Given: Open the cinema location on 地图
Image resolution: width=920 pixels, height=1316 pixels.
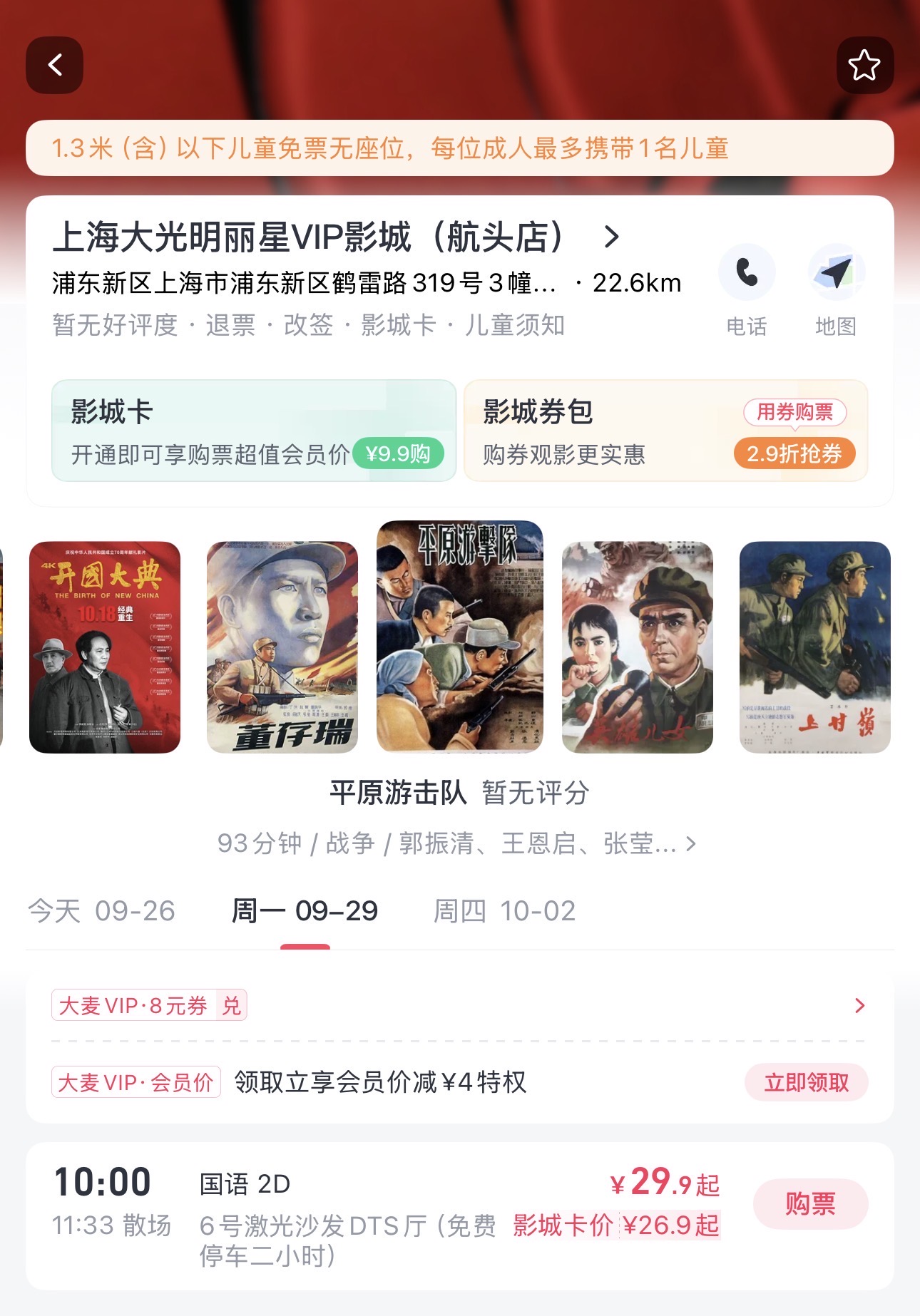Looking at the screenshot, I should click(x=836, y=273).
